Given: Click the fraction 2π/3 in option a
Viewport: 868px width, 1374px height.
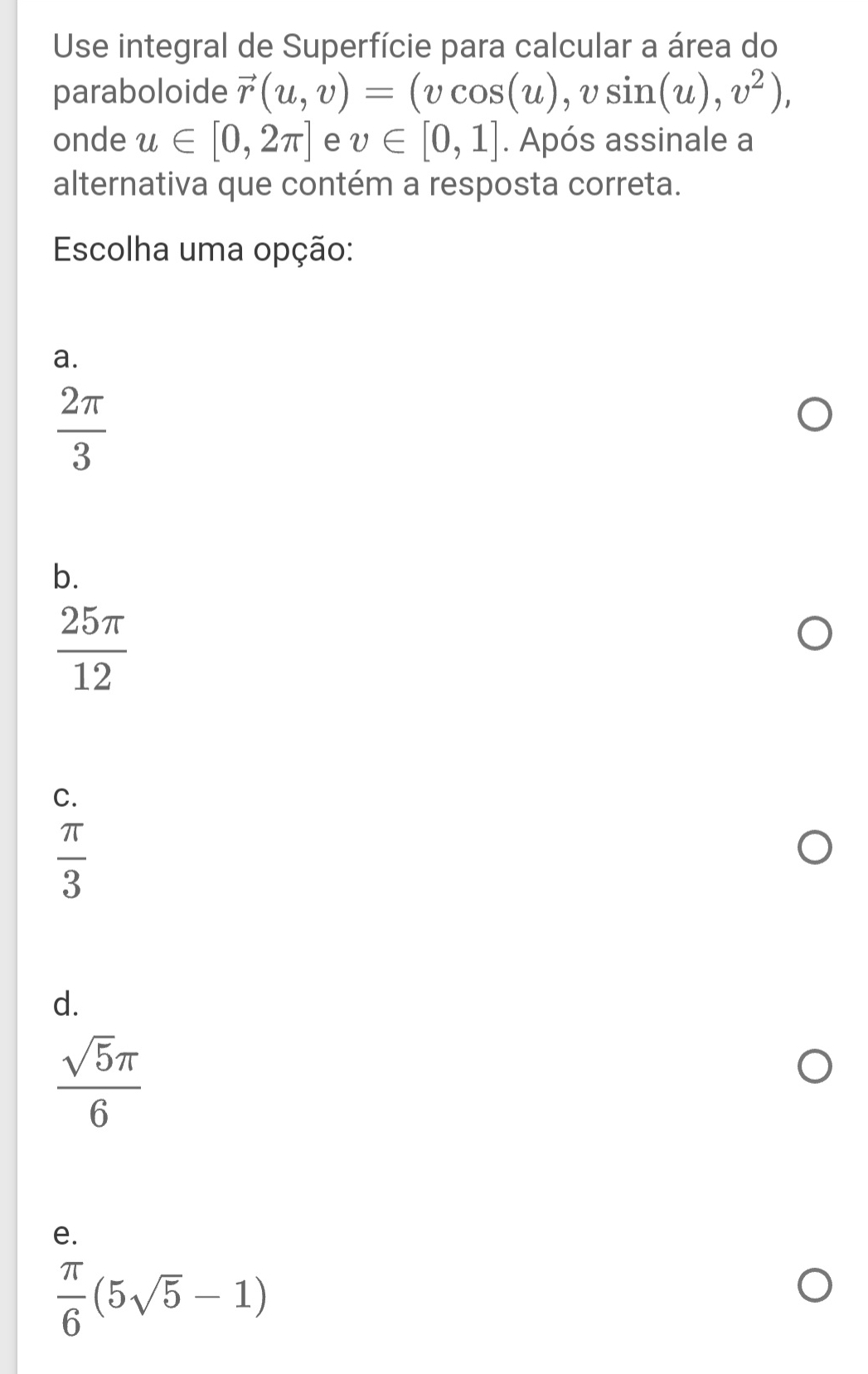Looking at the screenshot, I should 83,425.
